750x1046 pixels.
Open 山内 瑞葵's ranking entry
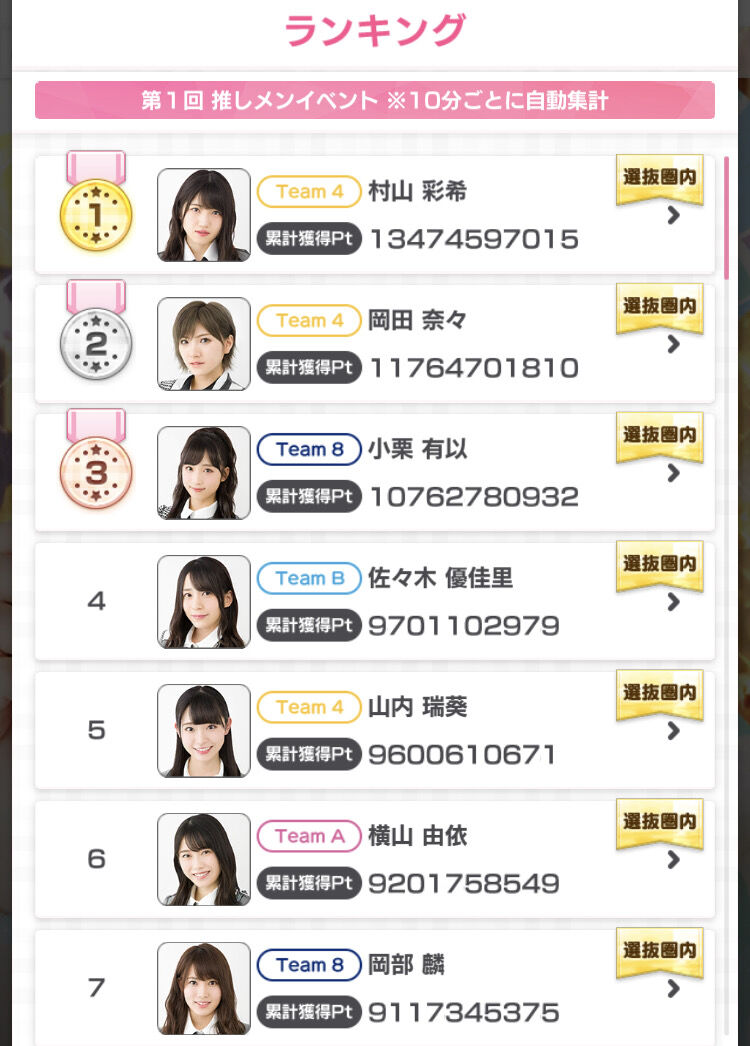(374, 731)
